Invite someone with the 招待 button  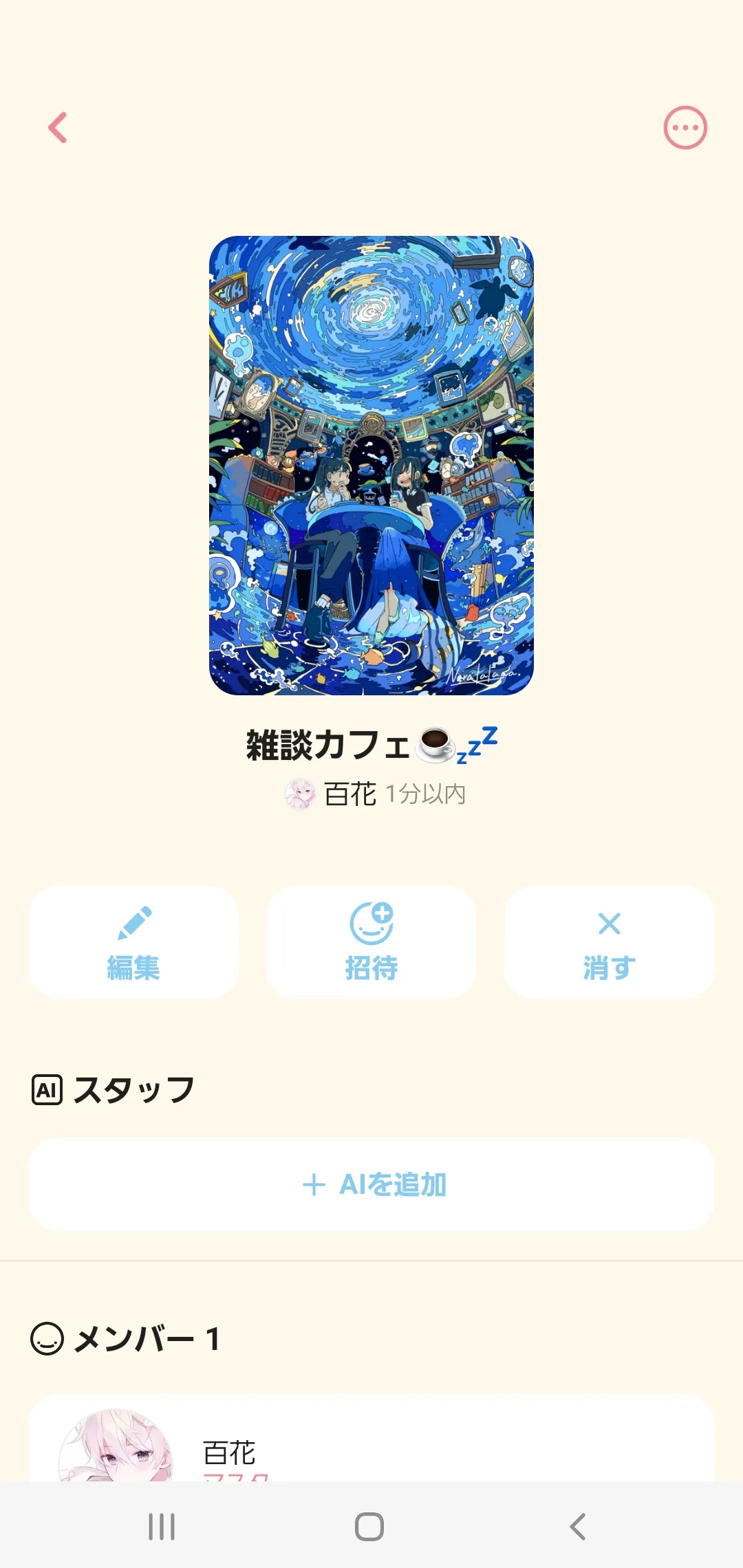[371, 942]
